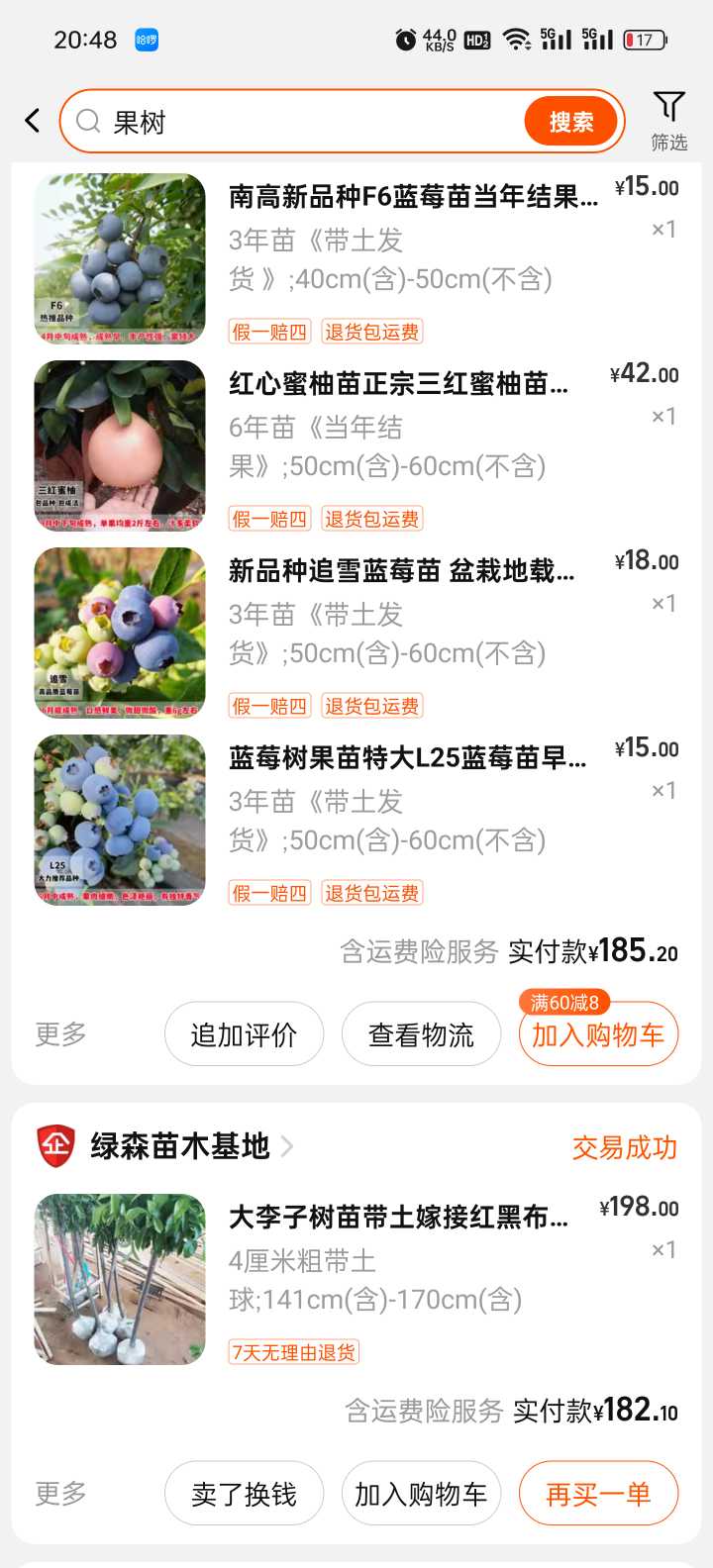Open the 红心蜜柚苗 item
The height and width of the screenshot is (1568, 713).
coord(356,446)
